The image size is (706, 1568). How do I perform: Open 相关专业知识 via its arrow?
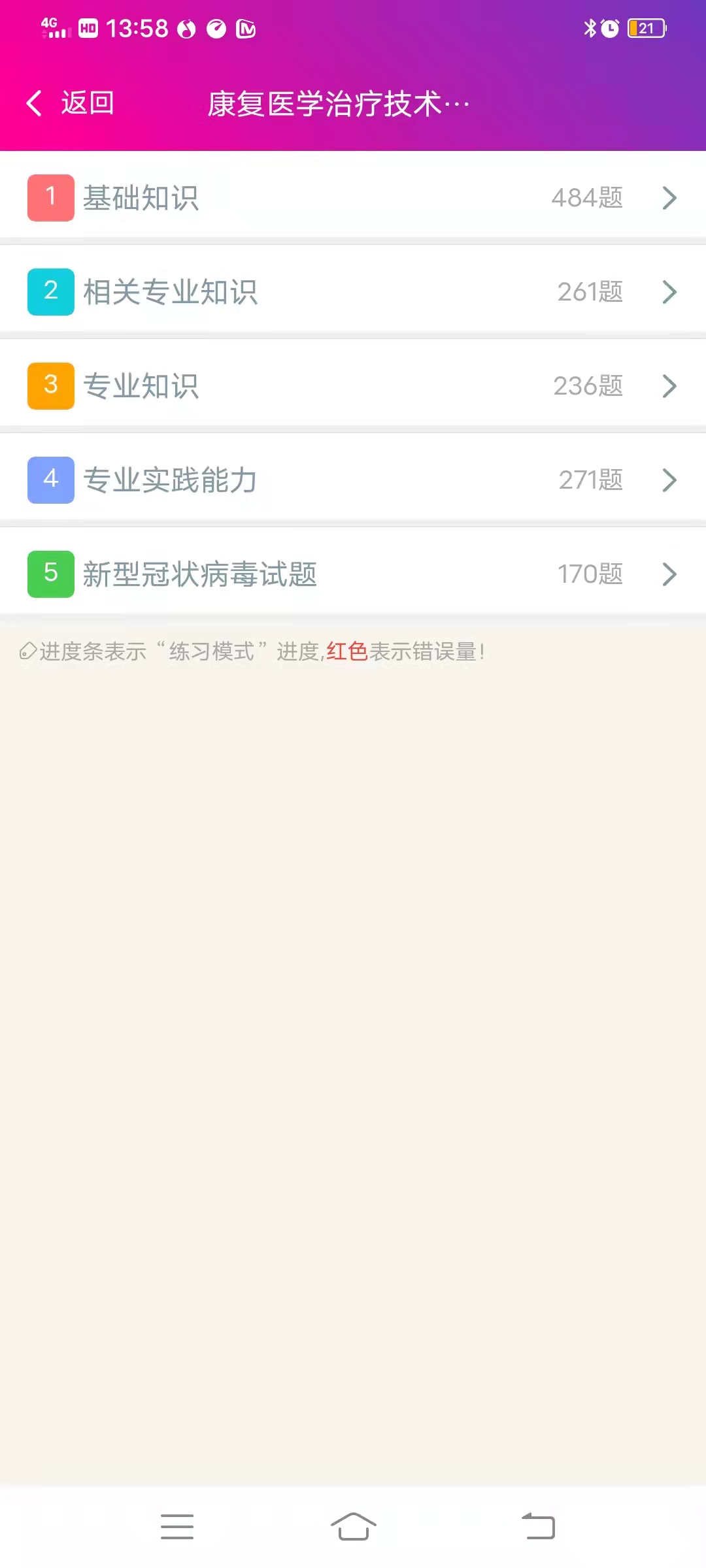[668, 293]
